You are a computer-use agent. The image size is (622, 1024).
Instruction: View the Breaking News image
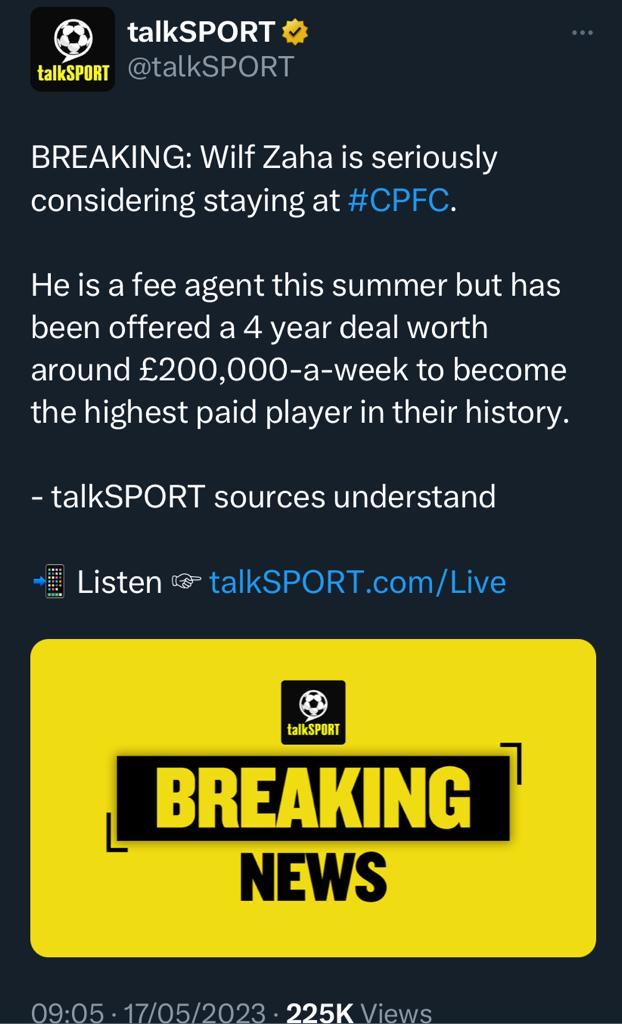point(313,797)
